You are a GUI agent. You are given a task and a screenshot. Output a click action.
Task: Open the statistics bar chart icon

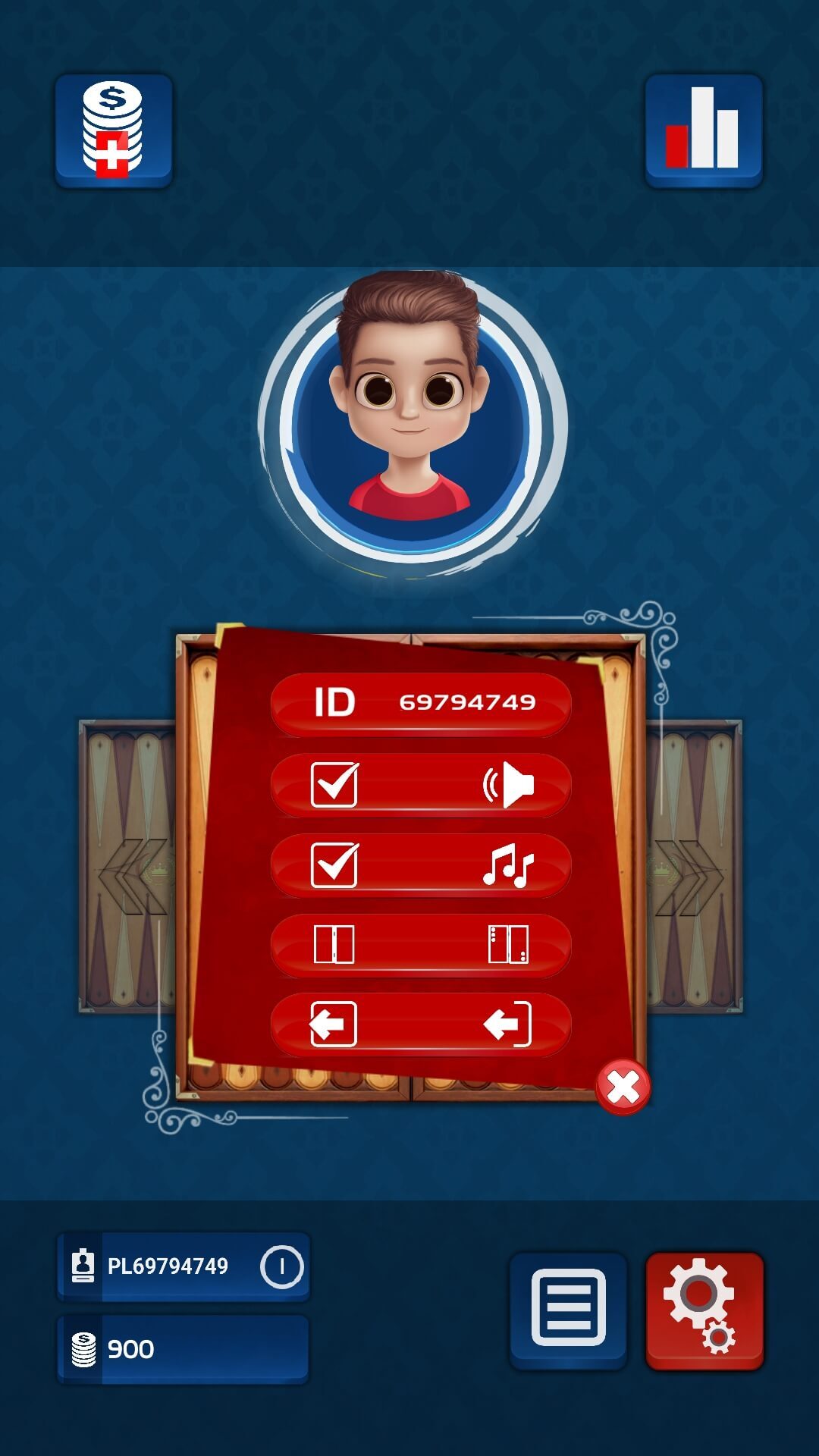[x=703, y=130]
